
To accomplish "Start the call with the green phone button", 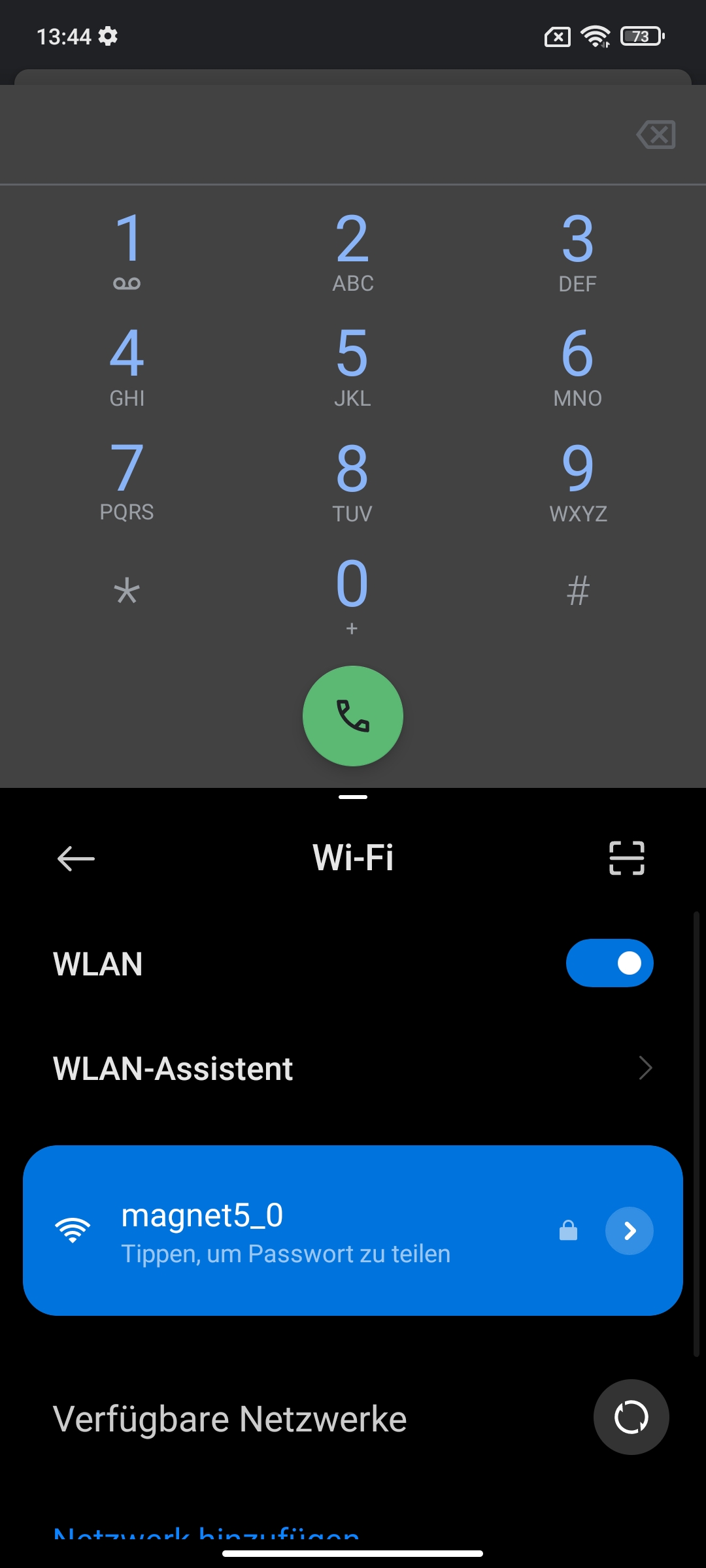I will 353,716.
